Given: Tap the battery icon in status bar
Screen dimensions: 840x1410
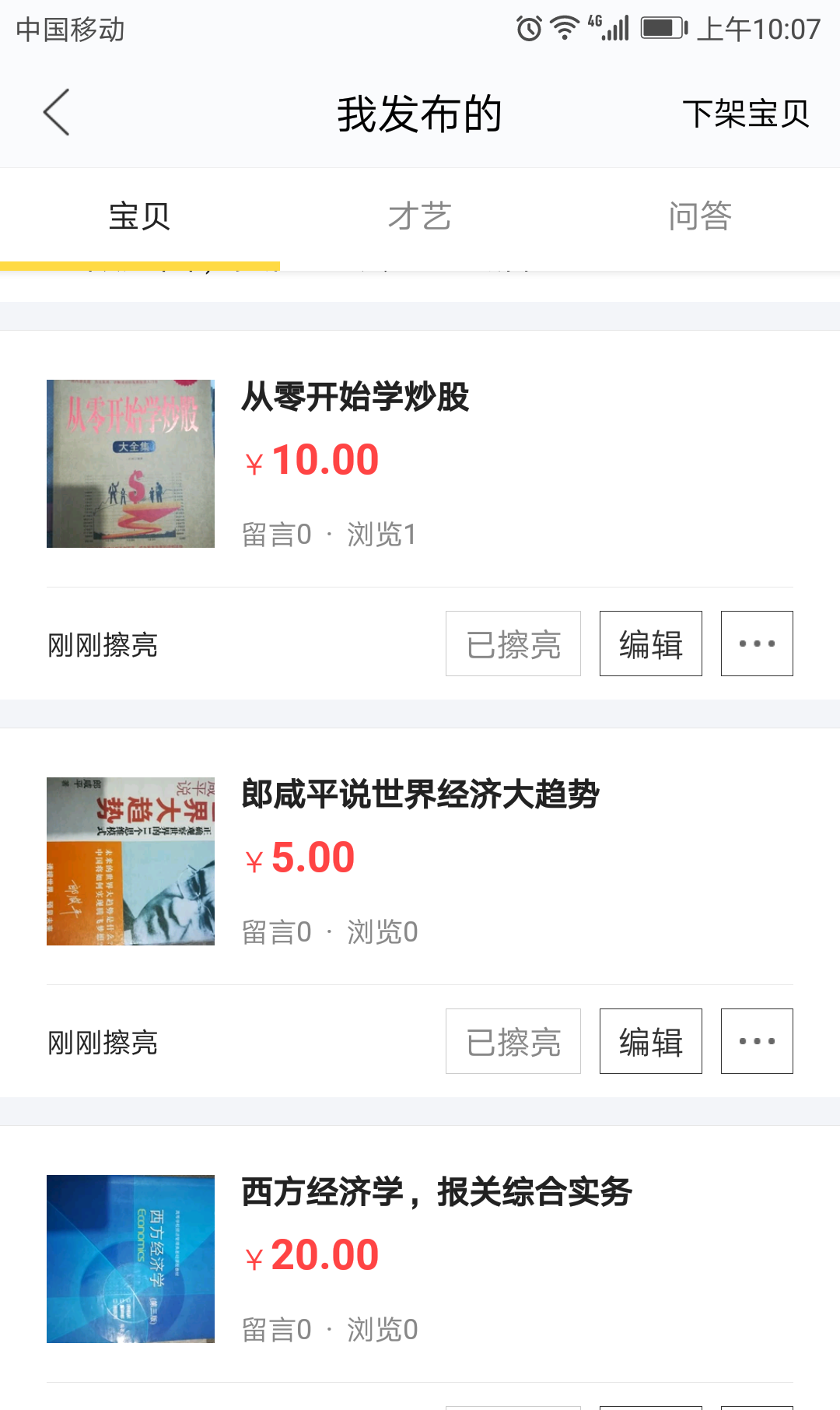Looking at the screenshot, I should pos(663,28).
